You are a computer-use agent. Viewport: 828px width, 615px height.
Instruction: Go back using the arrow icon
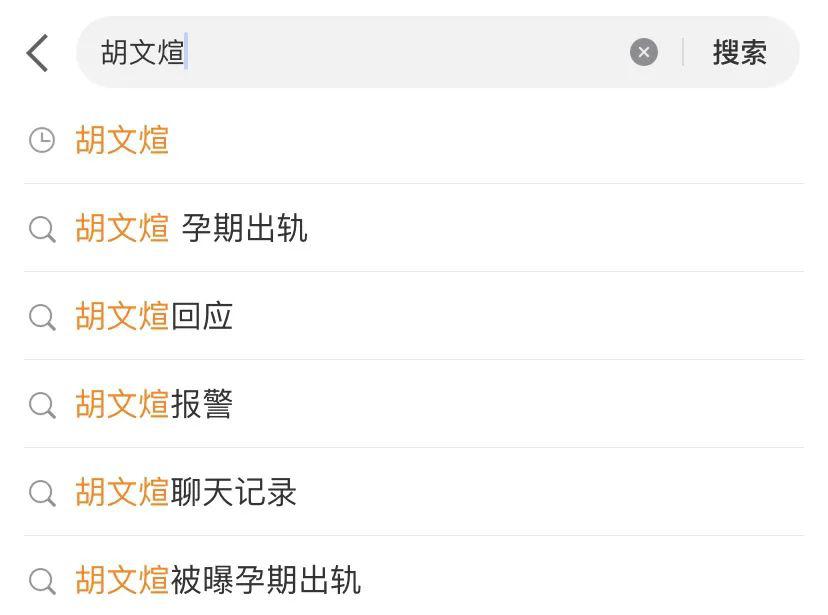[x=38, y=53]
